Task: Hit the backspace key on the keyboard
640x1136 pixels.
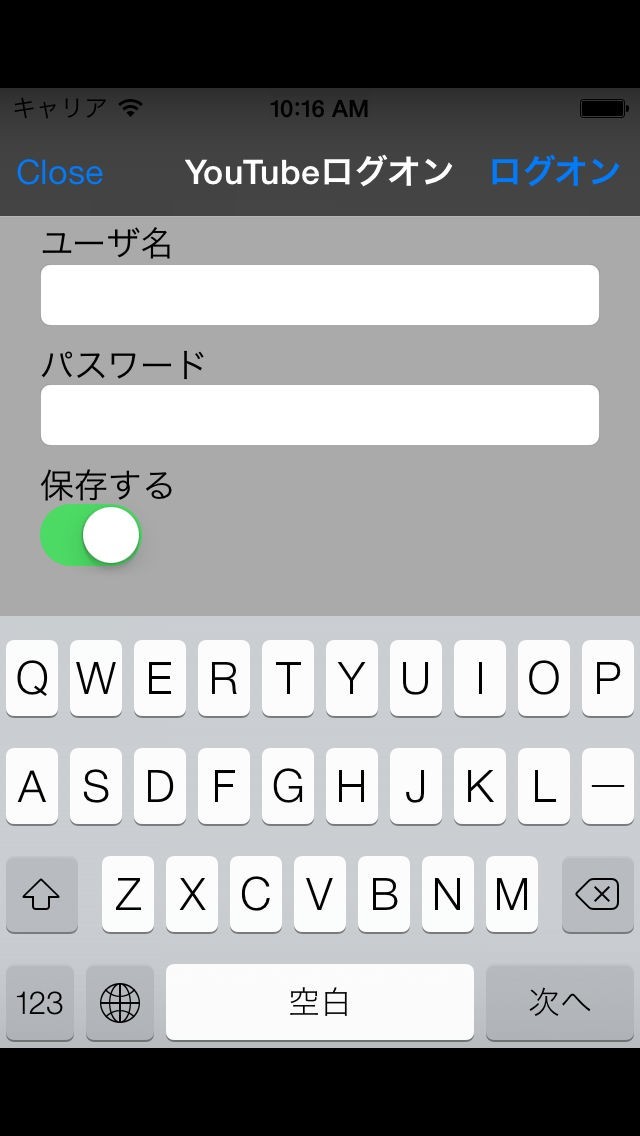Action: tap(597, 894)
